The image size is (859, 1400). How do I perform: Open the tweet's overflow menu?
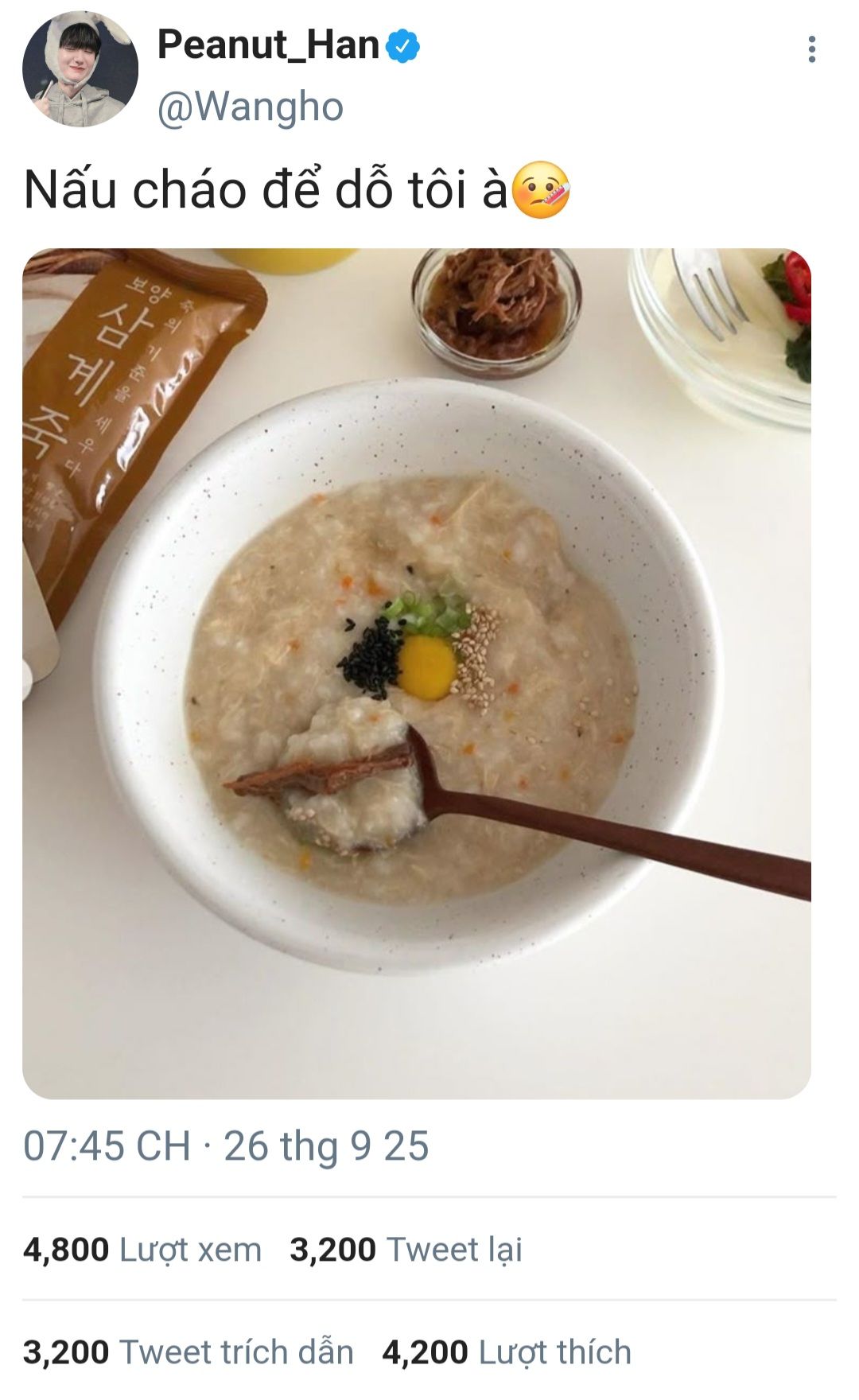[x=811, y=49]
